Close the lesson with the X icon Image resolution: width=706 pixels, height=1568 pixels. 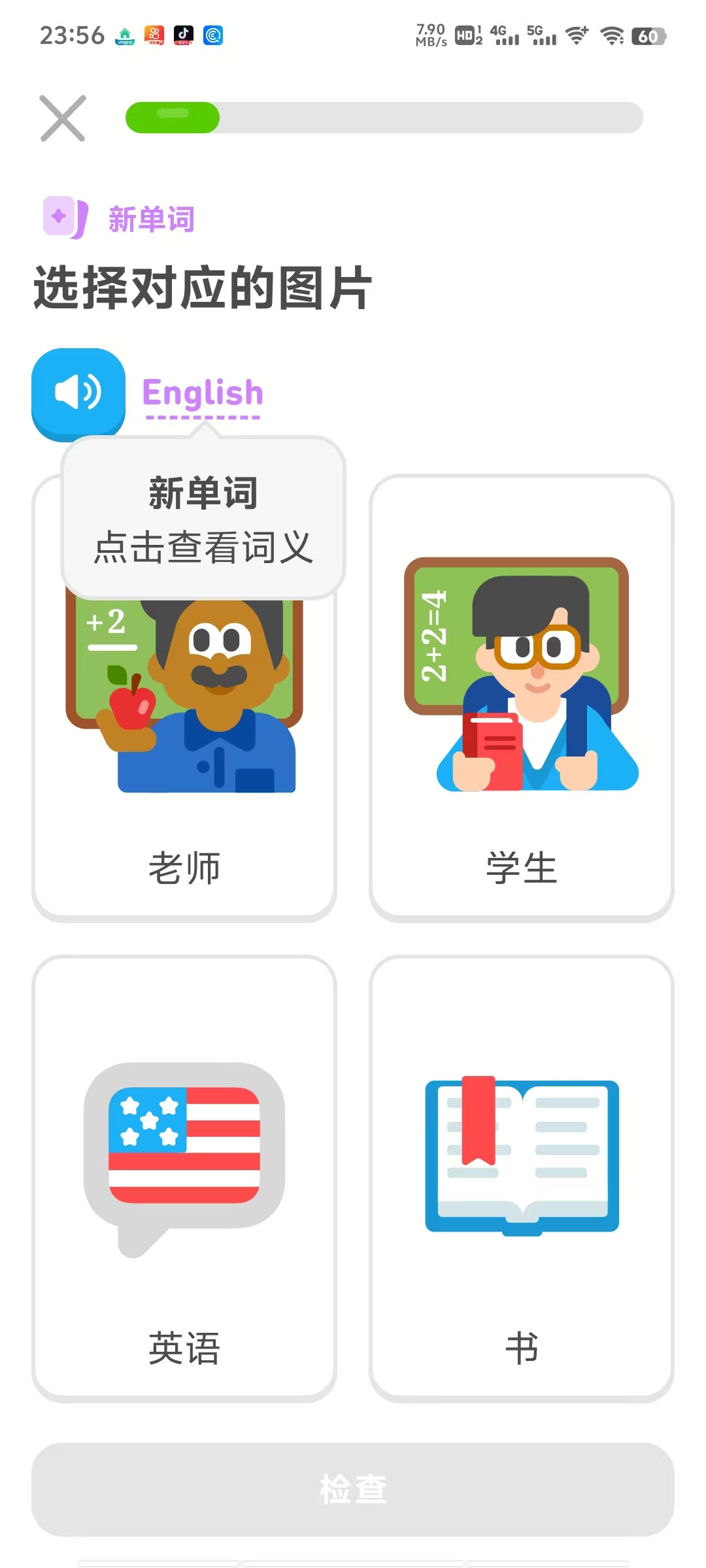pyautogui.click(x=63, y=118)
